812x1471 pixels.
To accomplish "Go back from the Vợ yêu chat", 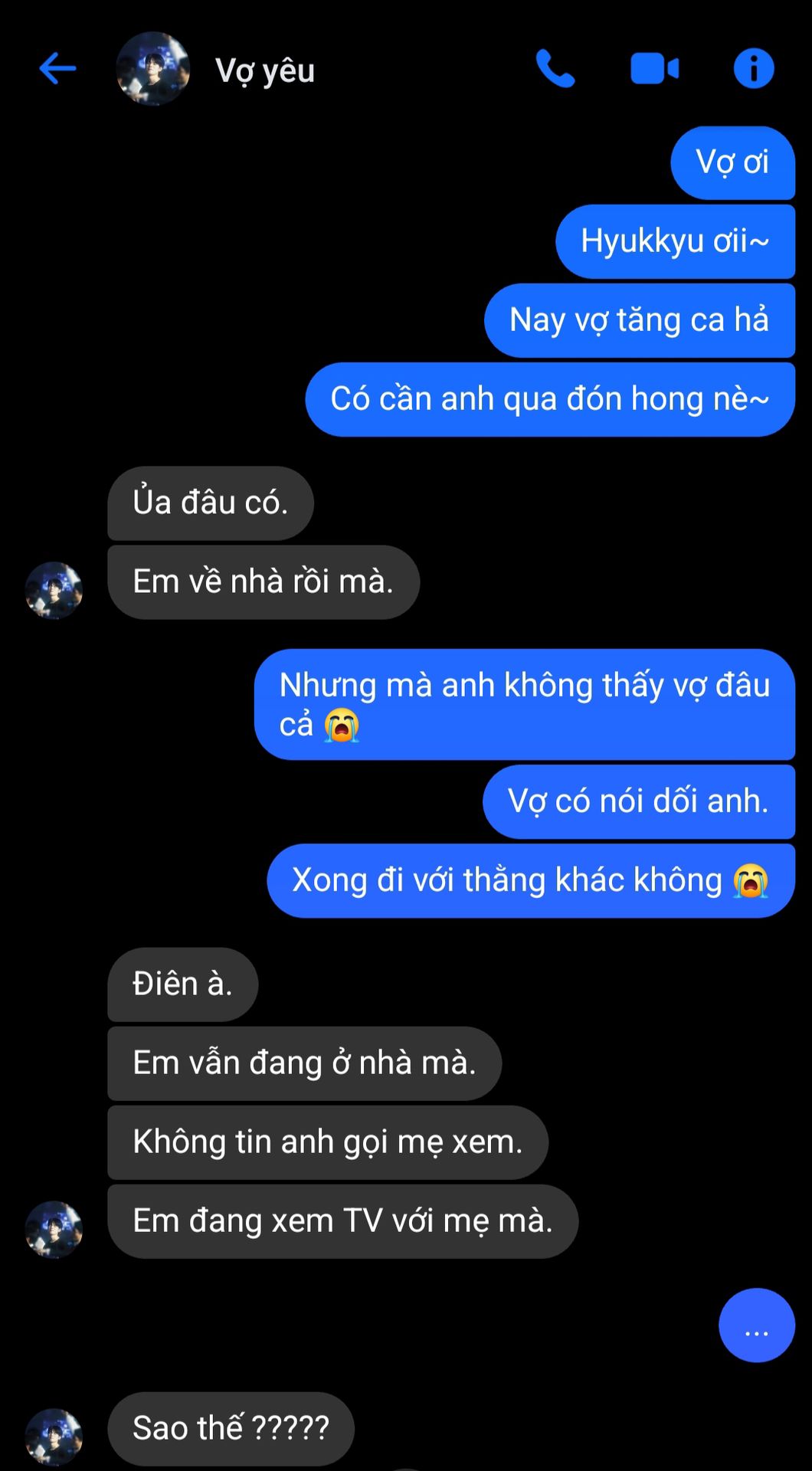I will (x=57, y=69).
